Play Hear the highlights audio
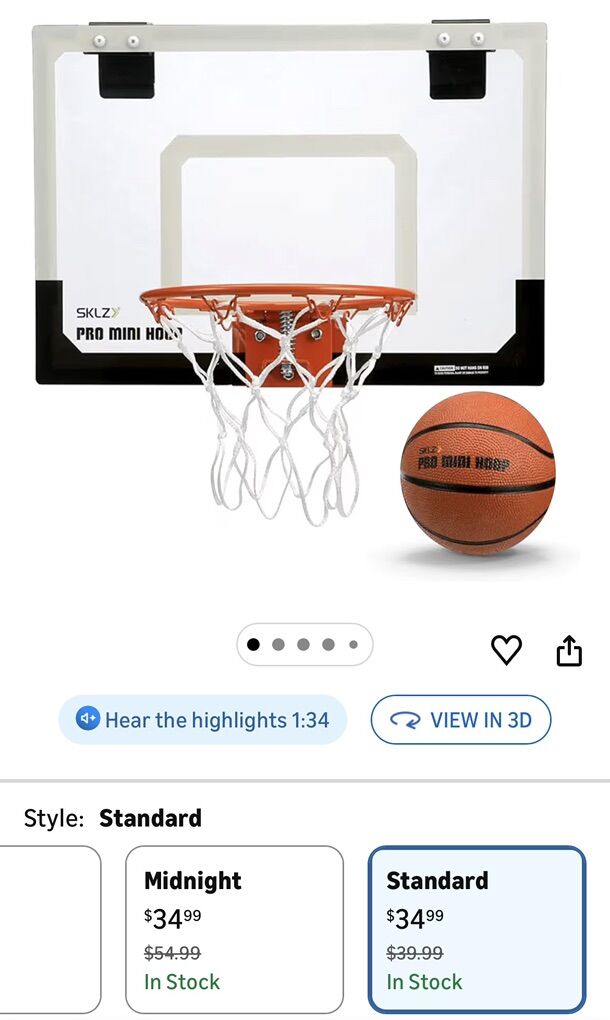Image resolution: width=610 pixels, height=1020 pixels. point(203,720)
